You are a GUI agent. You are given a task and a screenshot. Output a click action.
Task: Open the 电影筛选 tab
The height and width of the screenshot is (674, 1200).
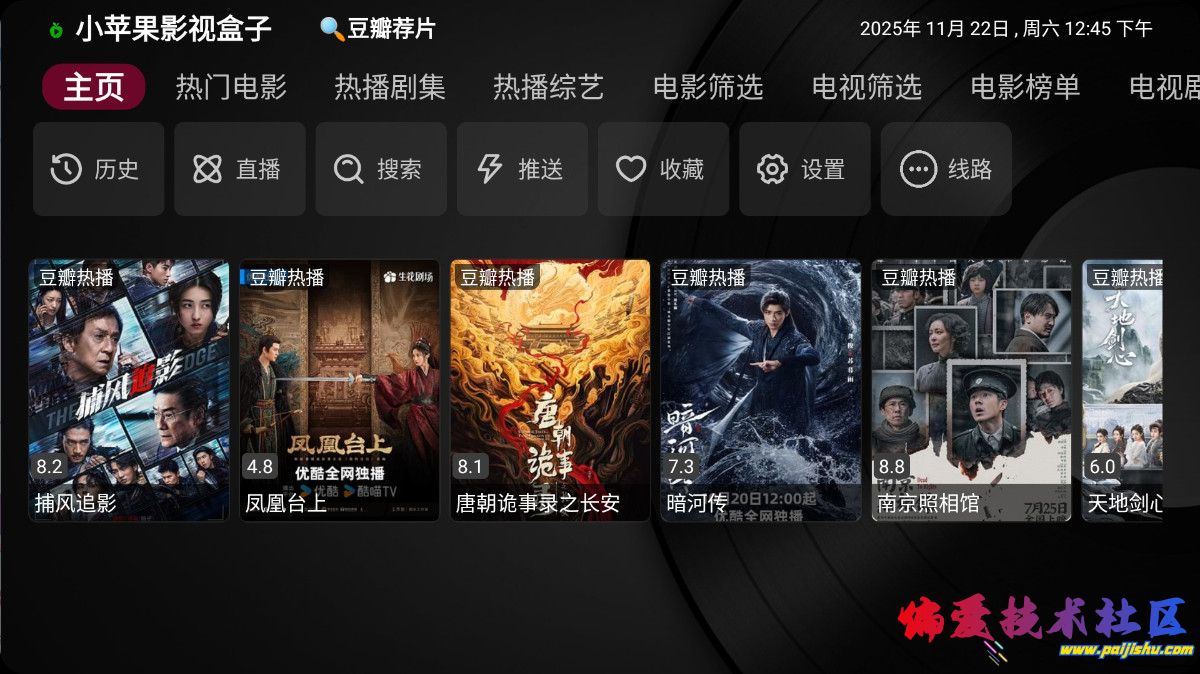(707, 87)
